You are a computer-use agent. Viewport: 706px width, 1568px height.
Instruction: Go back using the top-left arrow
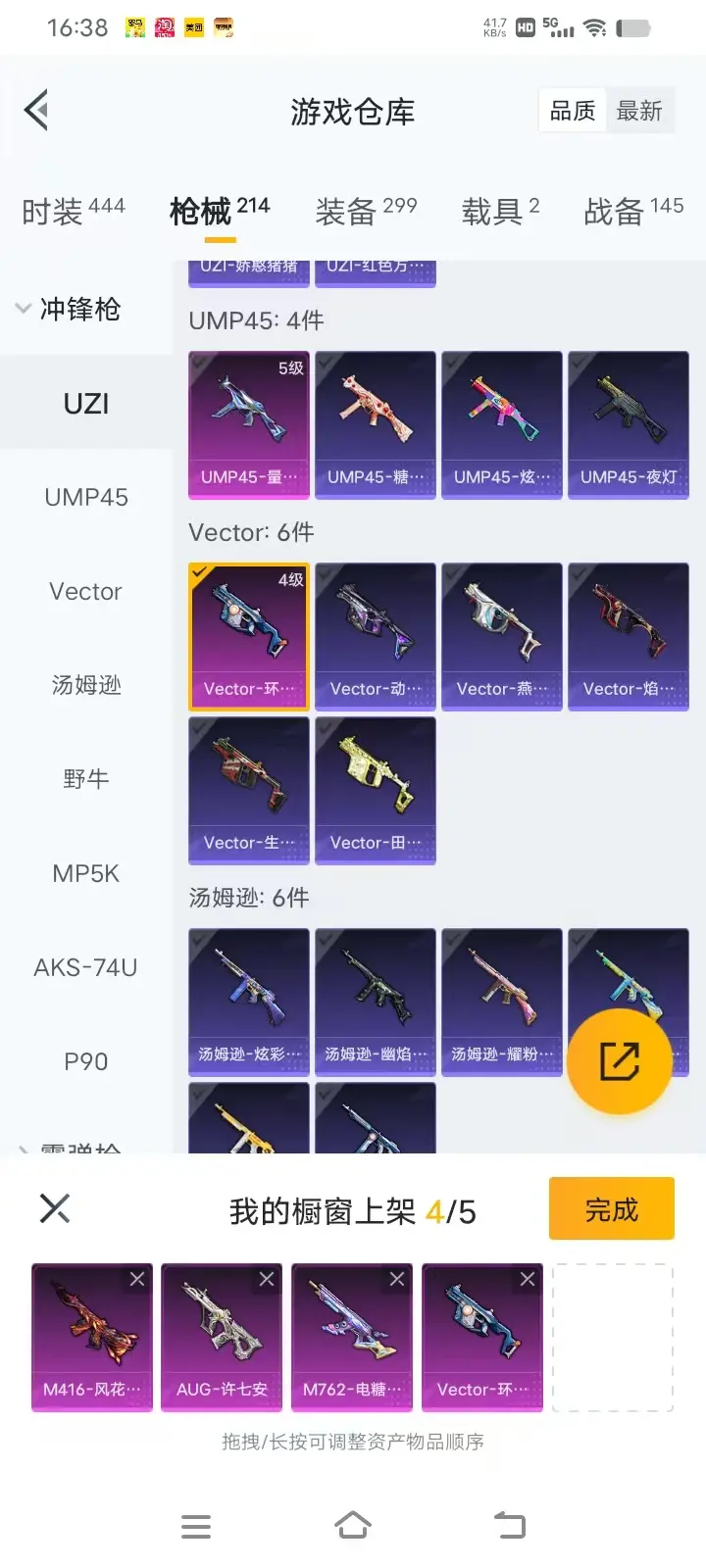point(37,110)
